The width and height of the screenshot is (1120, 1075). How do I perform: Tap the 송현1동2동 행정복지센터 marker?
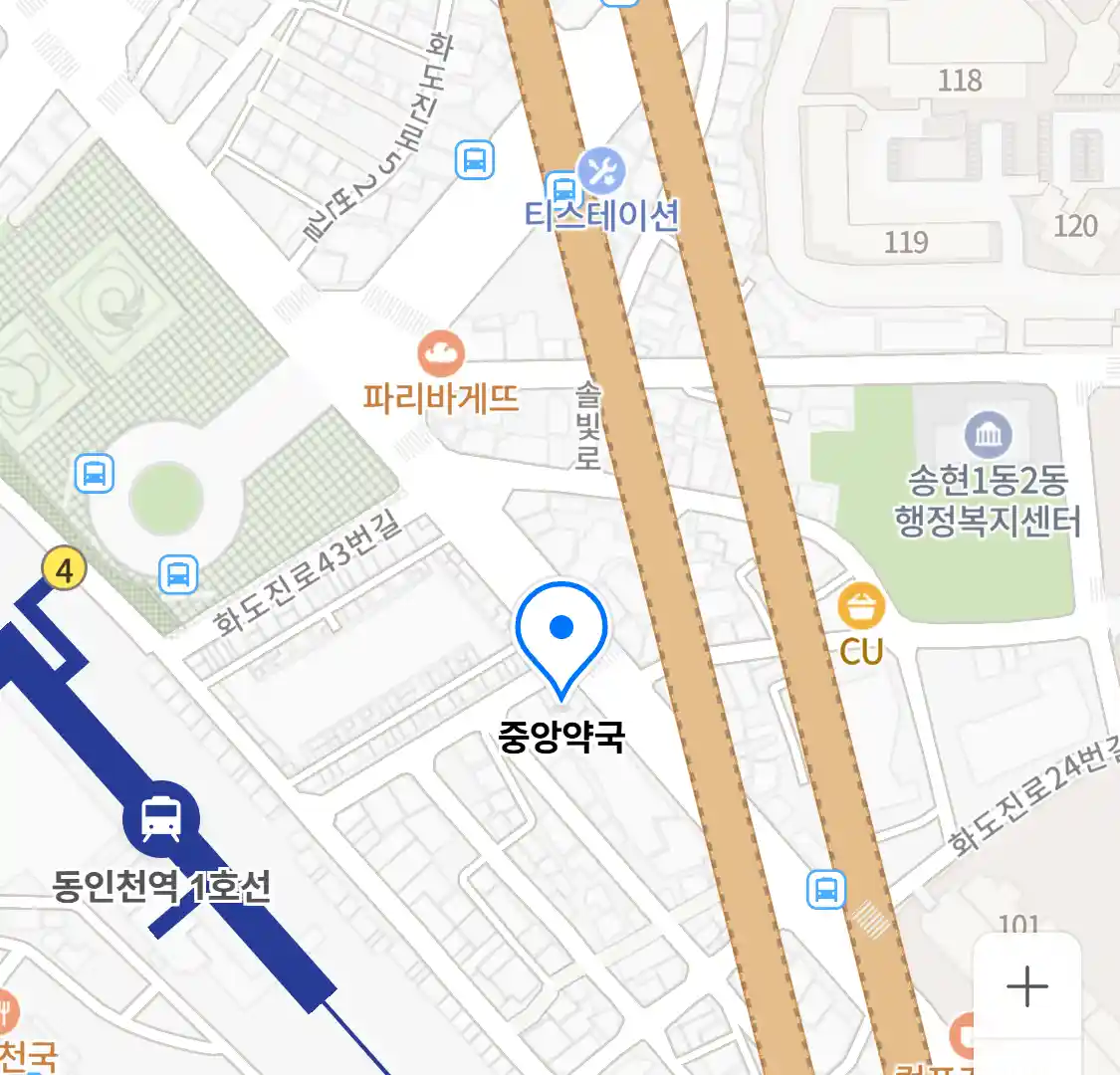(x=988, y=435)
